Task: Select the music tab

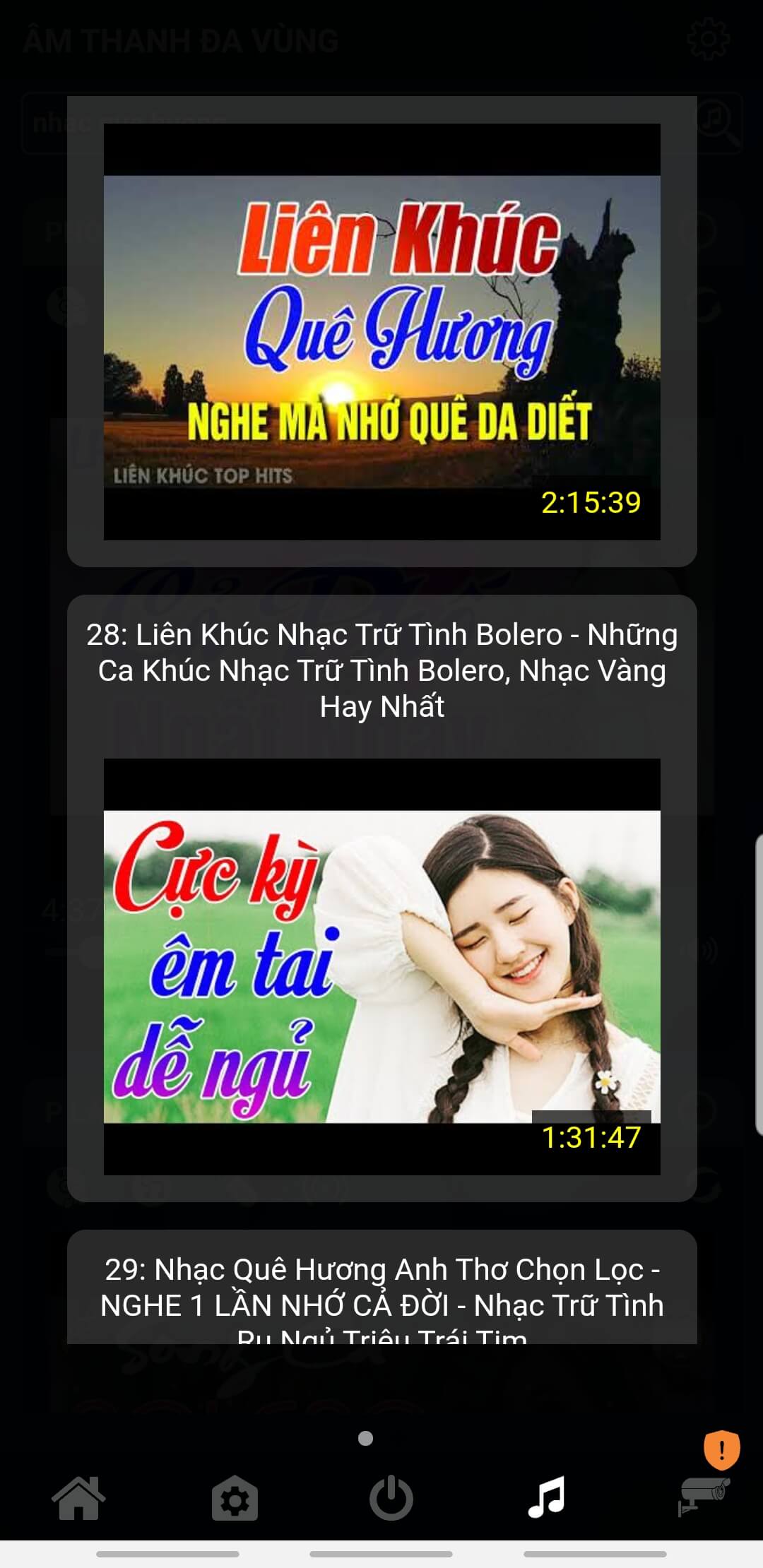Action: coord(547,1497)
